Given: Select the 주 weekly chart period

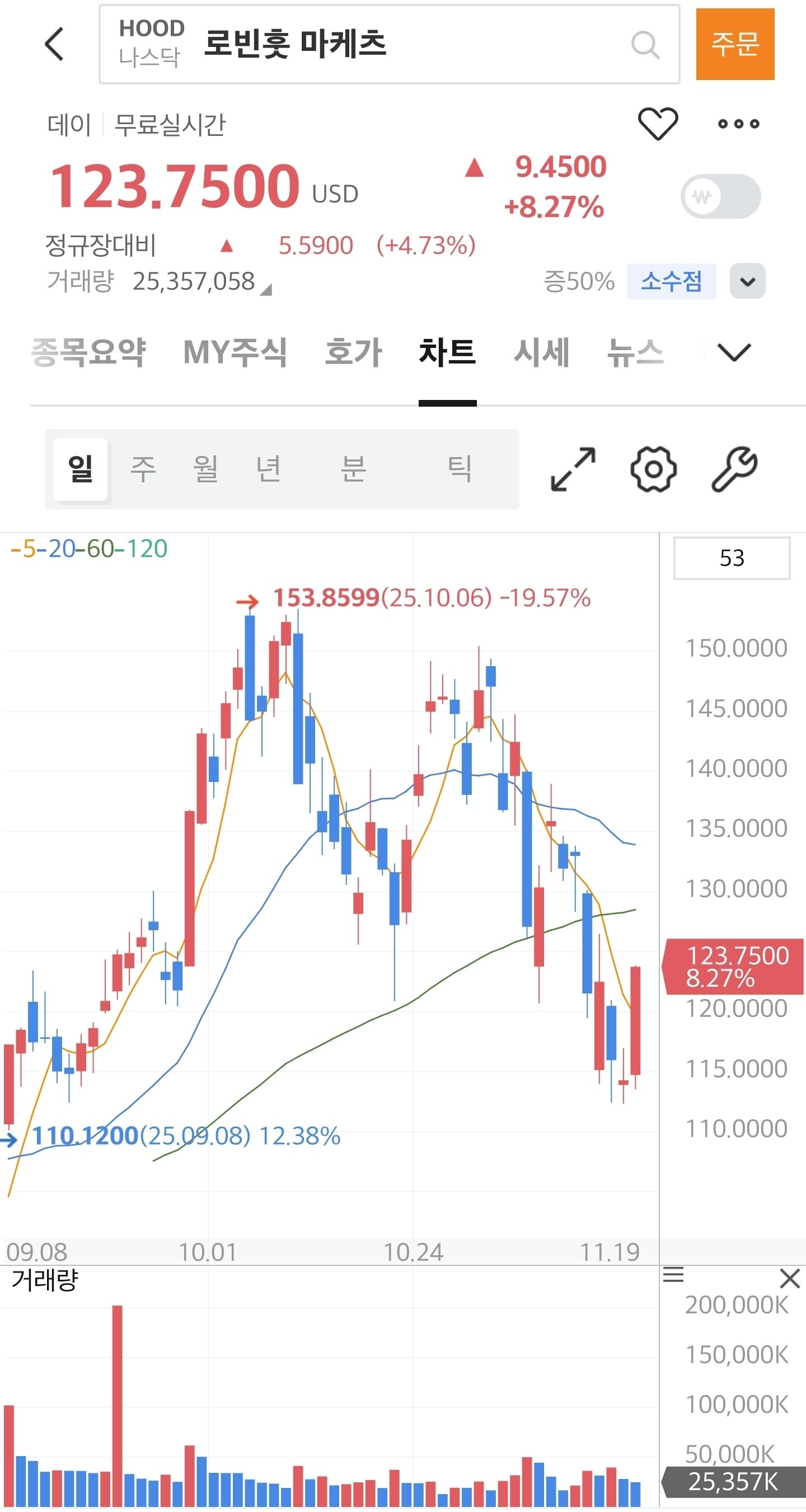Looking at the screenshot, I should (x=143, y=469).
